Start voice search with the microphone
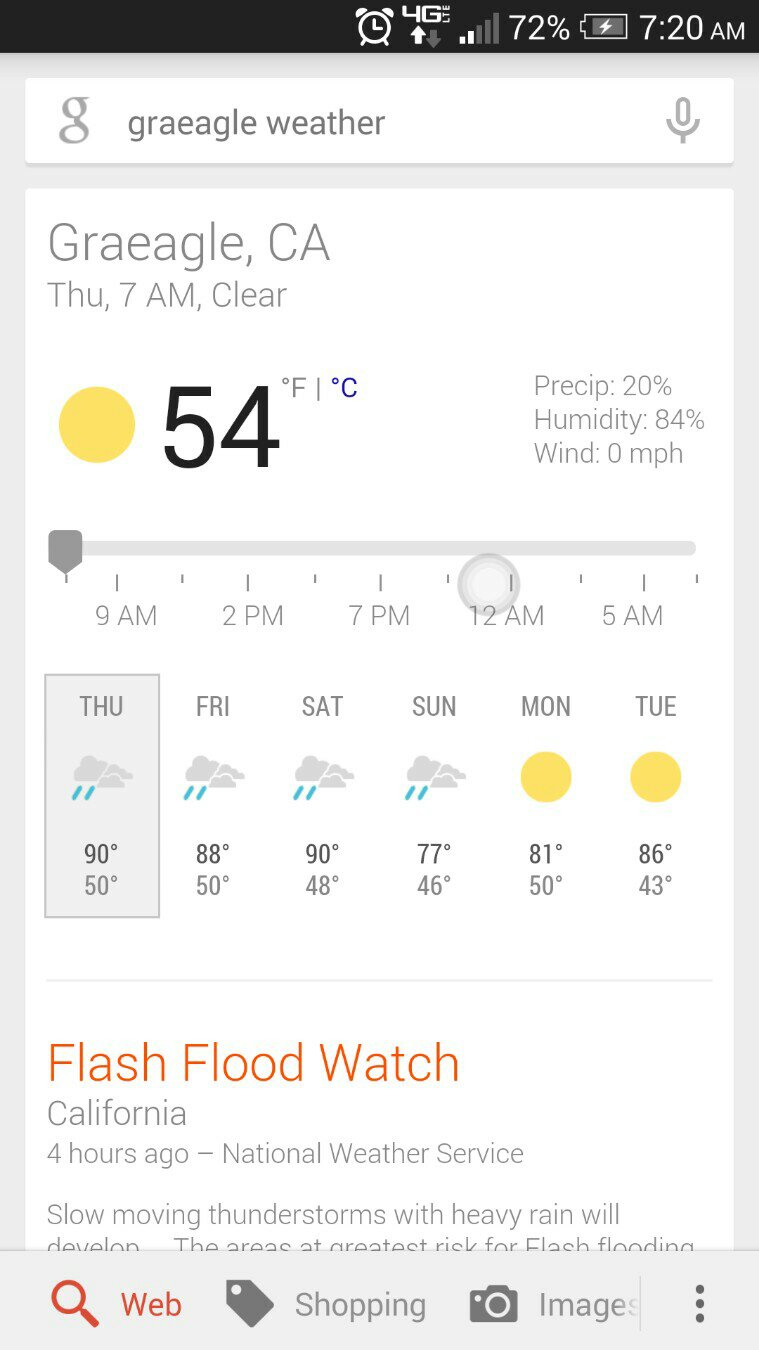The height and width of the screenshot is (1350, 759). coord(683,122)
